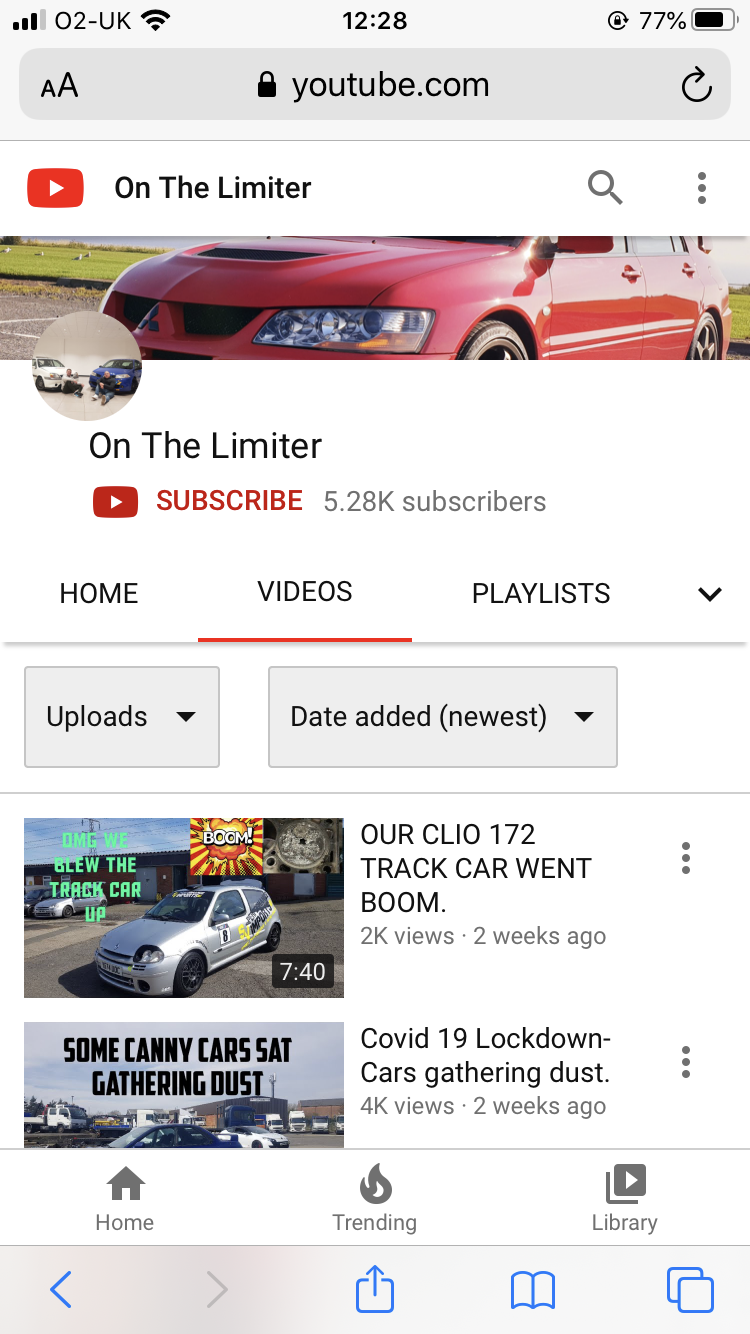This screenshot has height=1334, width=750.
Task: Open Safari reader text size options
Action: [x=59, y=86]
